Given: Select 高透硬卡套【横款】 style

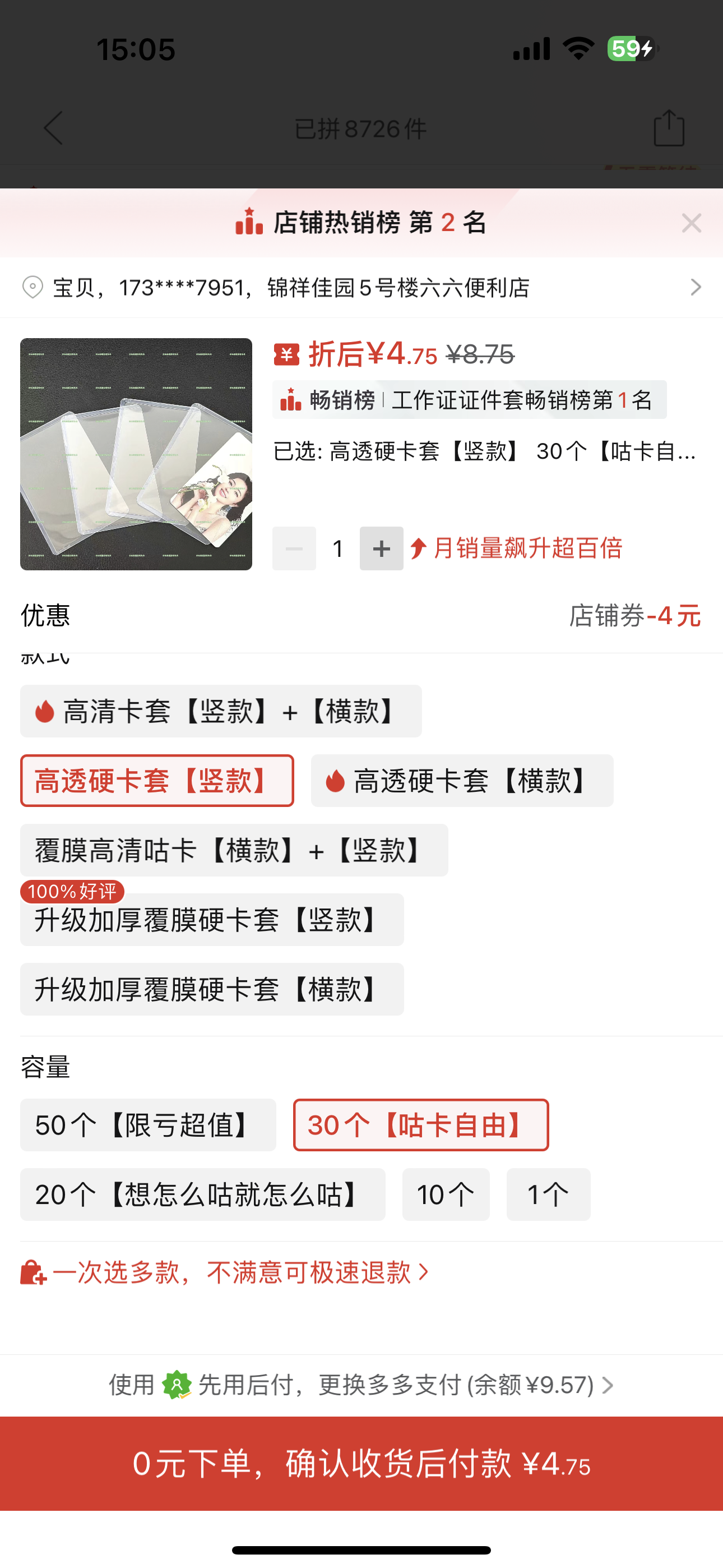Looking at the screenshot, I should tap(462, 780).
